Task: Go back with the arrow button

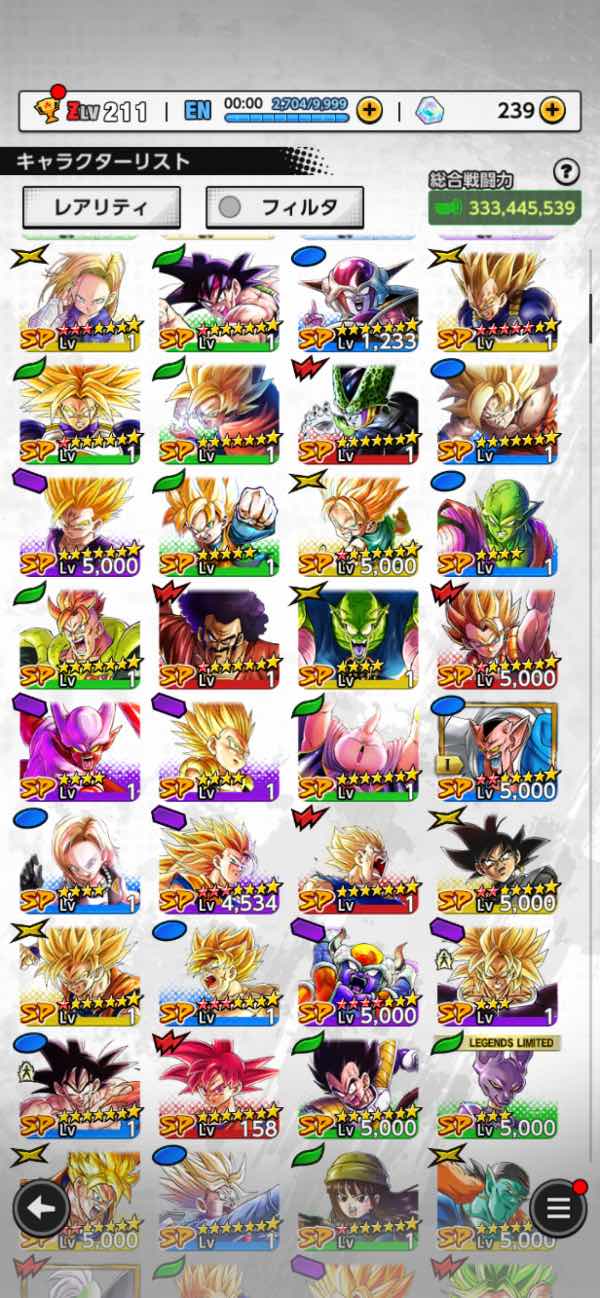Action: (41, 1207)
